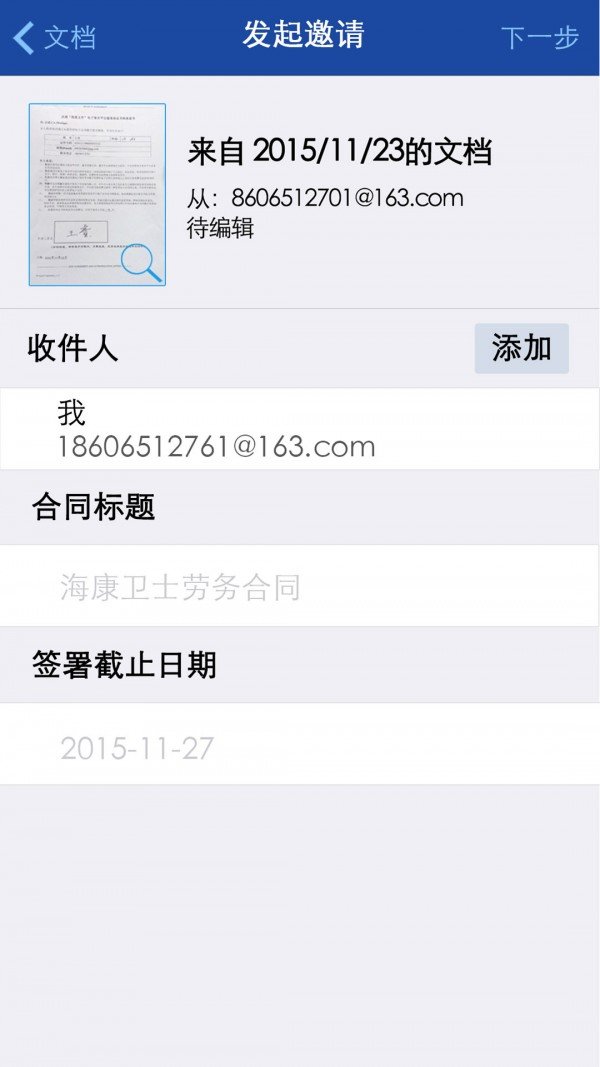Tap the 合同标题 input field

tap(300, 586)
